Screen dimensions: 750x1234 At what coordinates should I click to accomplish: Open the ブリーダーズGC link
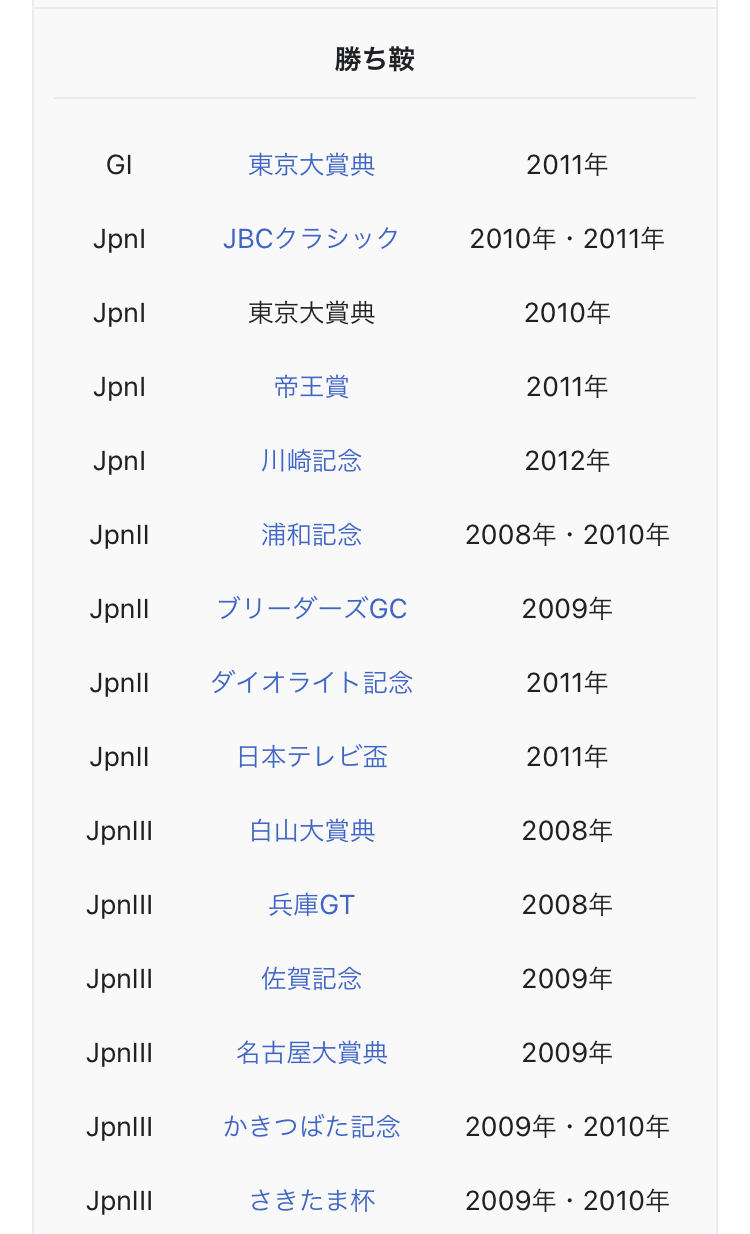tap(312, 608)
